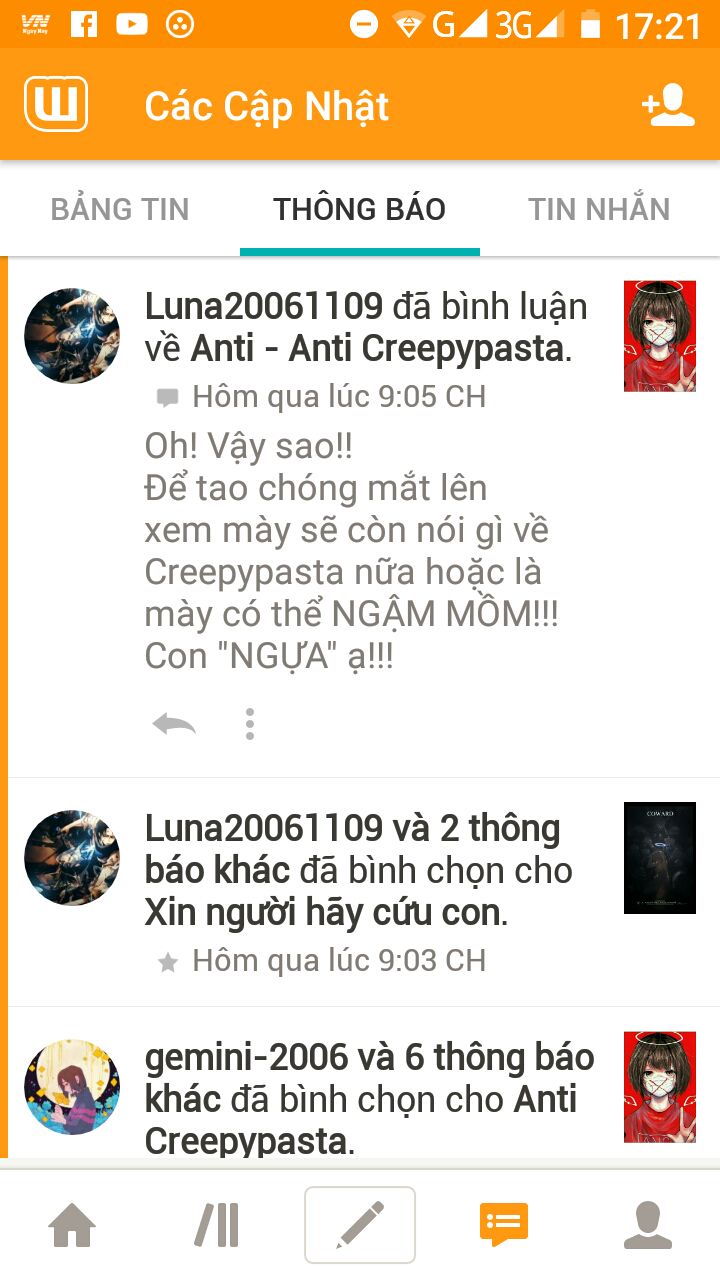
Task: Open the Xin người hãy cứu con cover
Action: pos(660,857)
